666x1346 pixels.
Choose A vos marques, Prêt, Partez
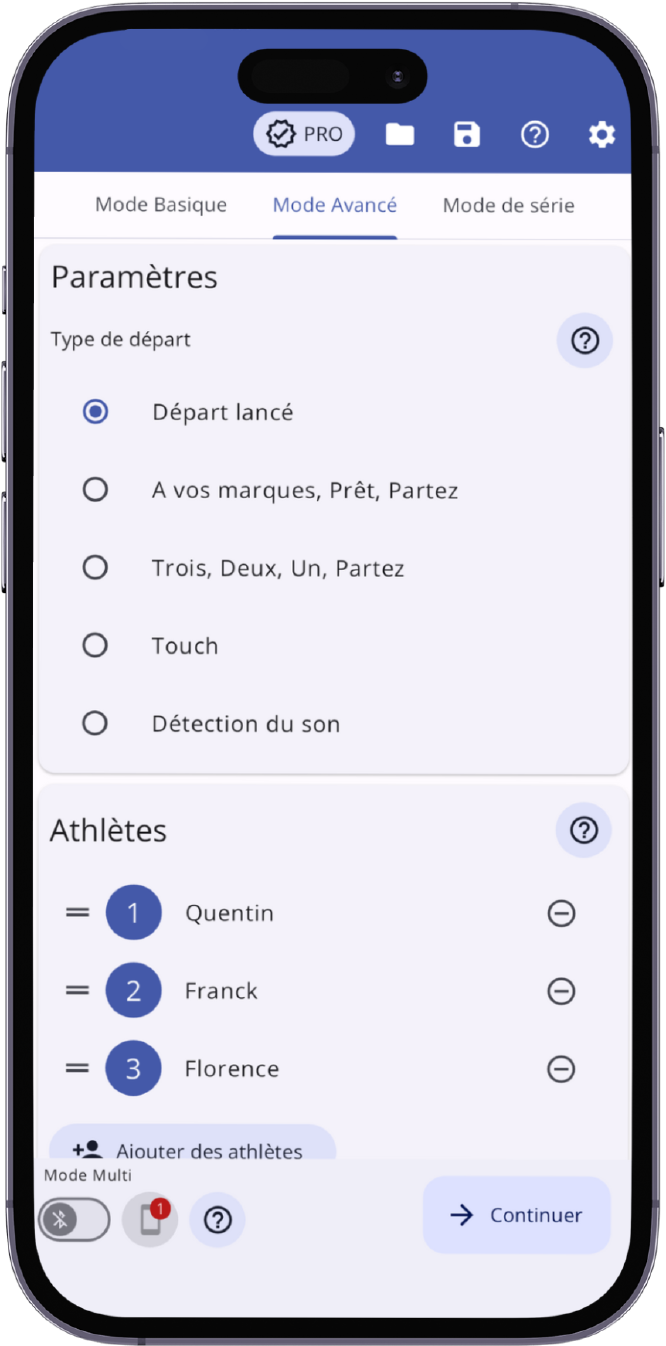click(95, 490)
